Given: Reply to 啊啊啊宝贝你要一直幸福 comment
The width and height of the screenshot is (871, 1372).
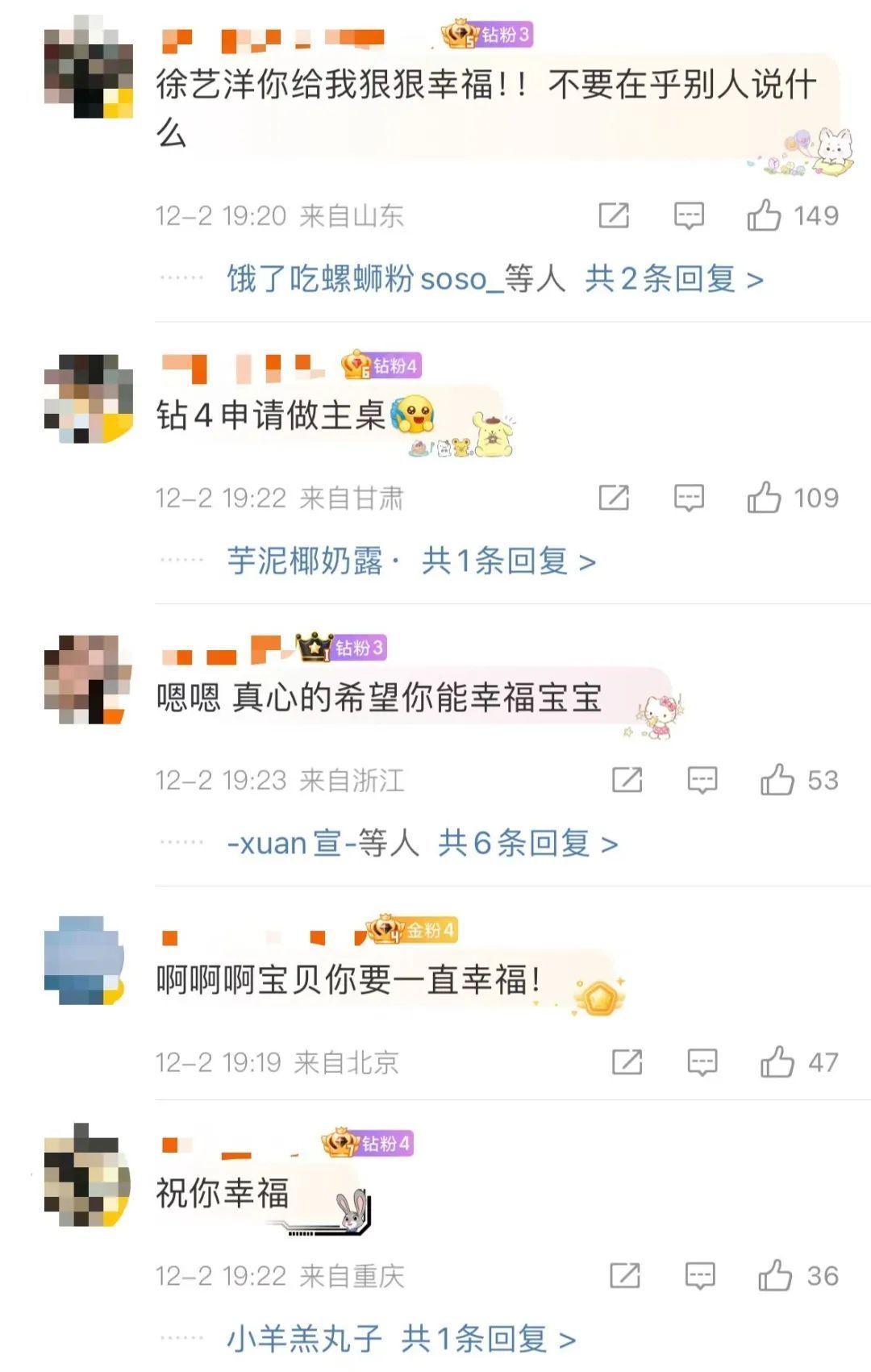Looking at the screenshot, I should (x=702, y=1062).
